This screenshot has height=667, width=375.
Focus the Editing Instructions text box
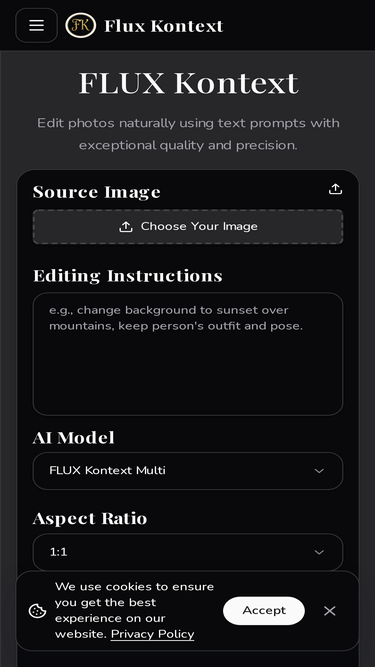point(188,354)
